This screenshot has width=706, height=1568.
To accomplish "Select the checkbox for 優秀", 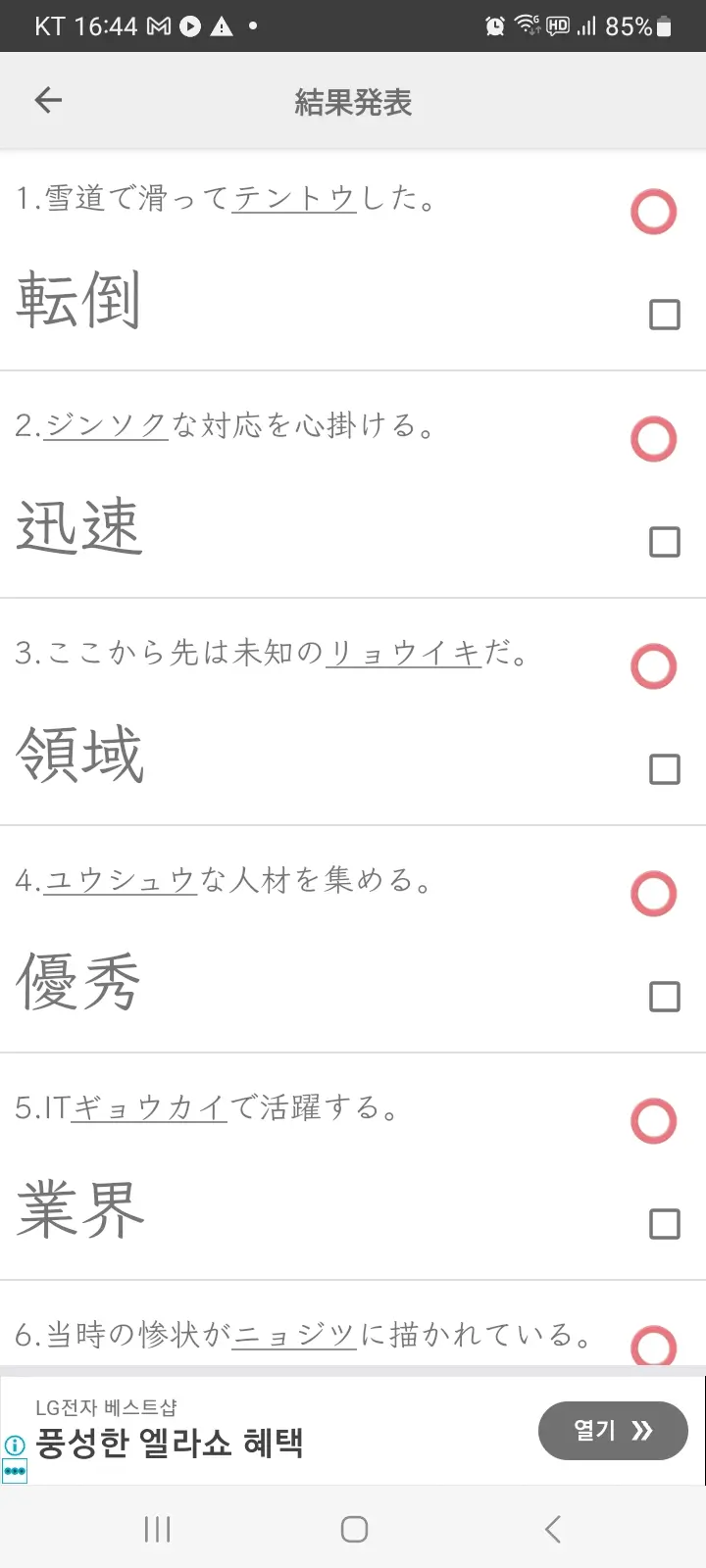I will [665, 997].
